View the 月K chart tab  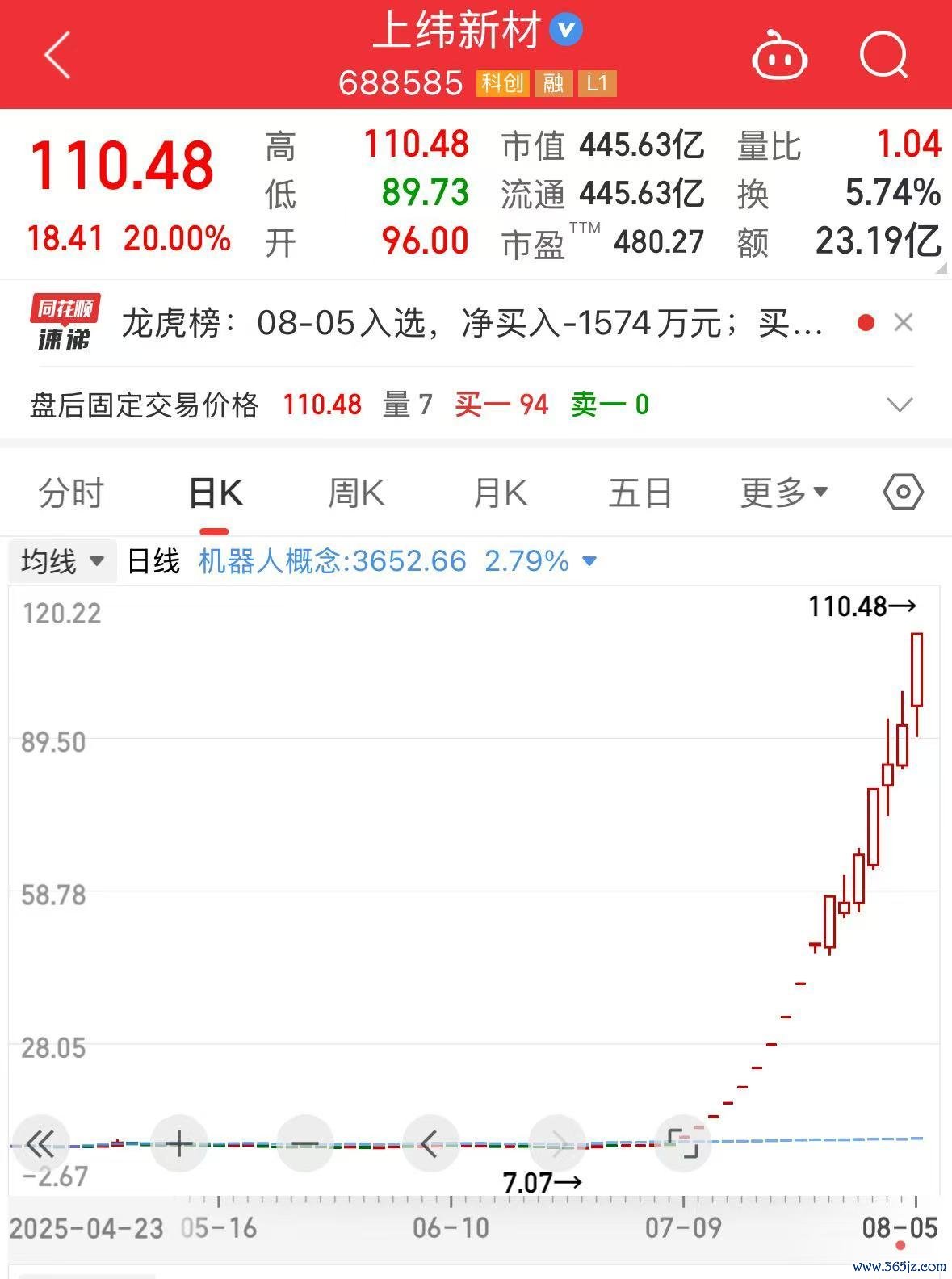499,493
